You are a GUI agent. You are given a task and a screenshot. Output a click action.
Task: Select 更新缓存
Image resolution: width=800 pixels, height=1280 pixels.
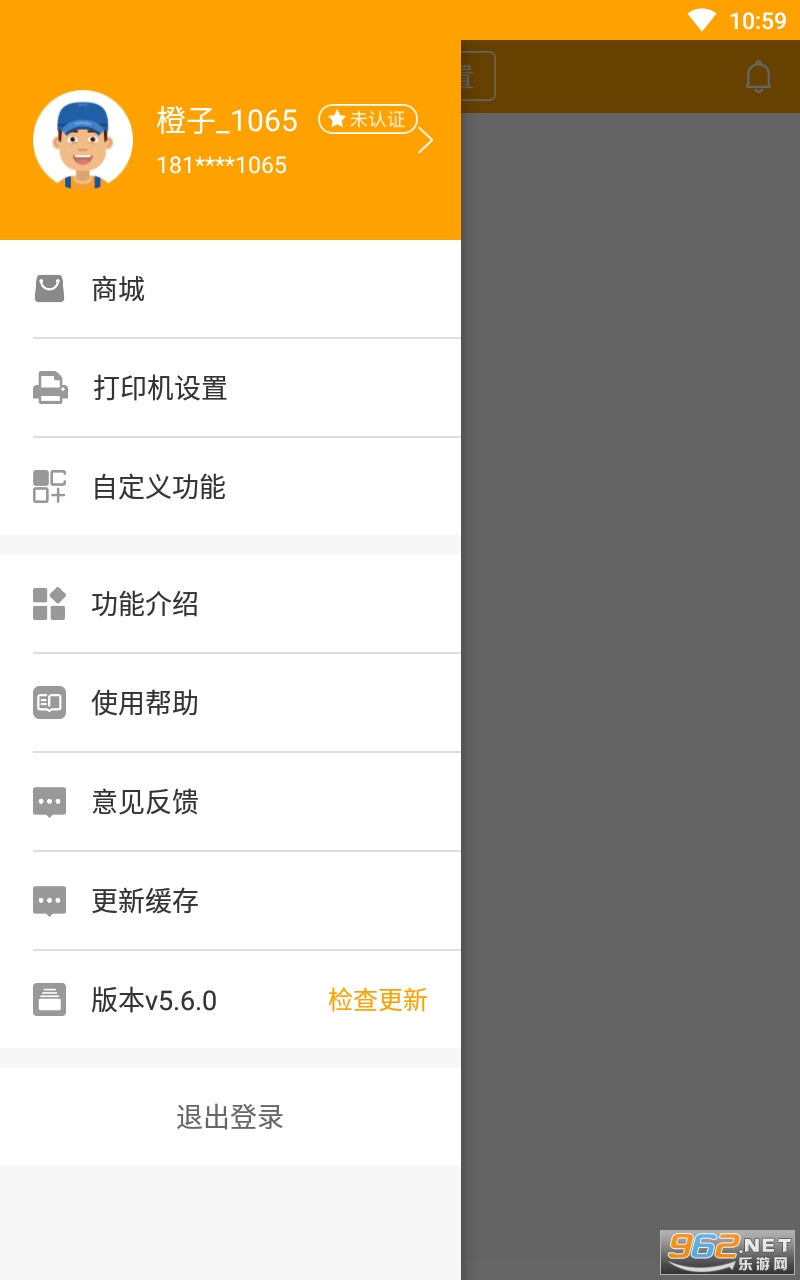pos(230,901)
